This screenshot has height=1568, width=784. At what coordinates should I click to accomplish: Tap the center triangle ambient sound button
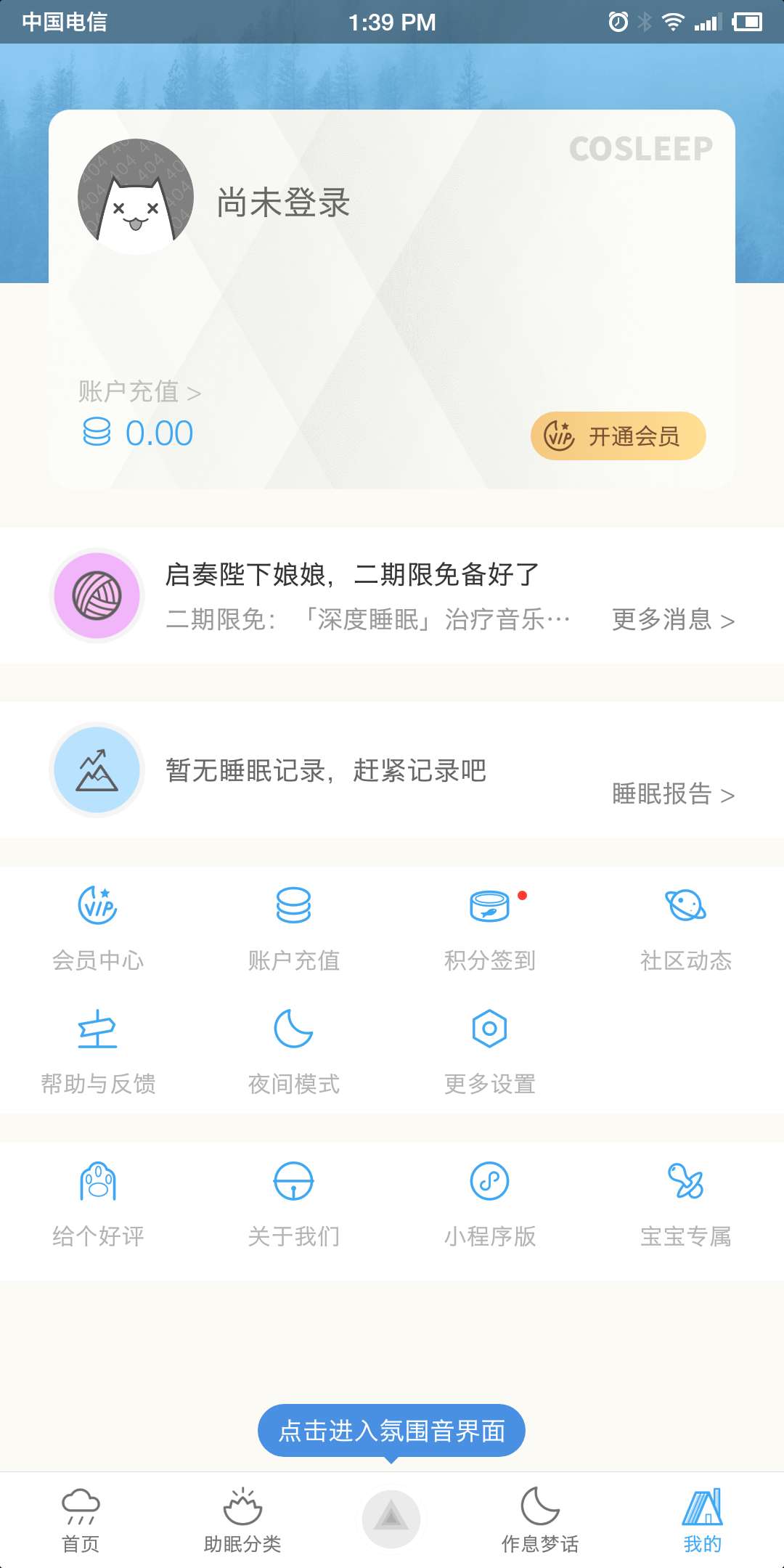point(391,1519)
